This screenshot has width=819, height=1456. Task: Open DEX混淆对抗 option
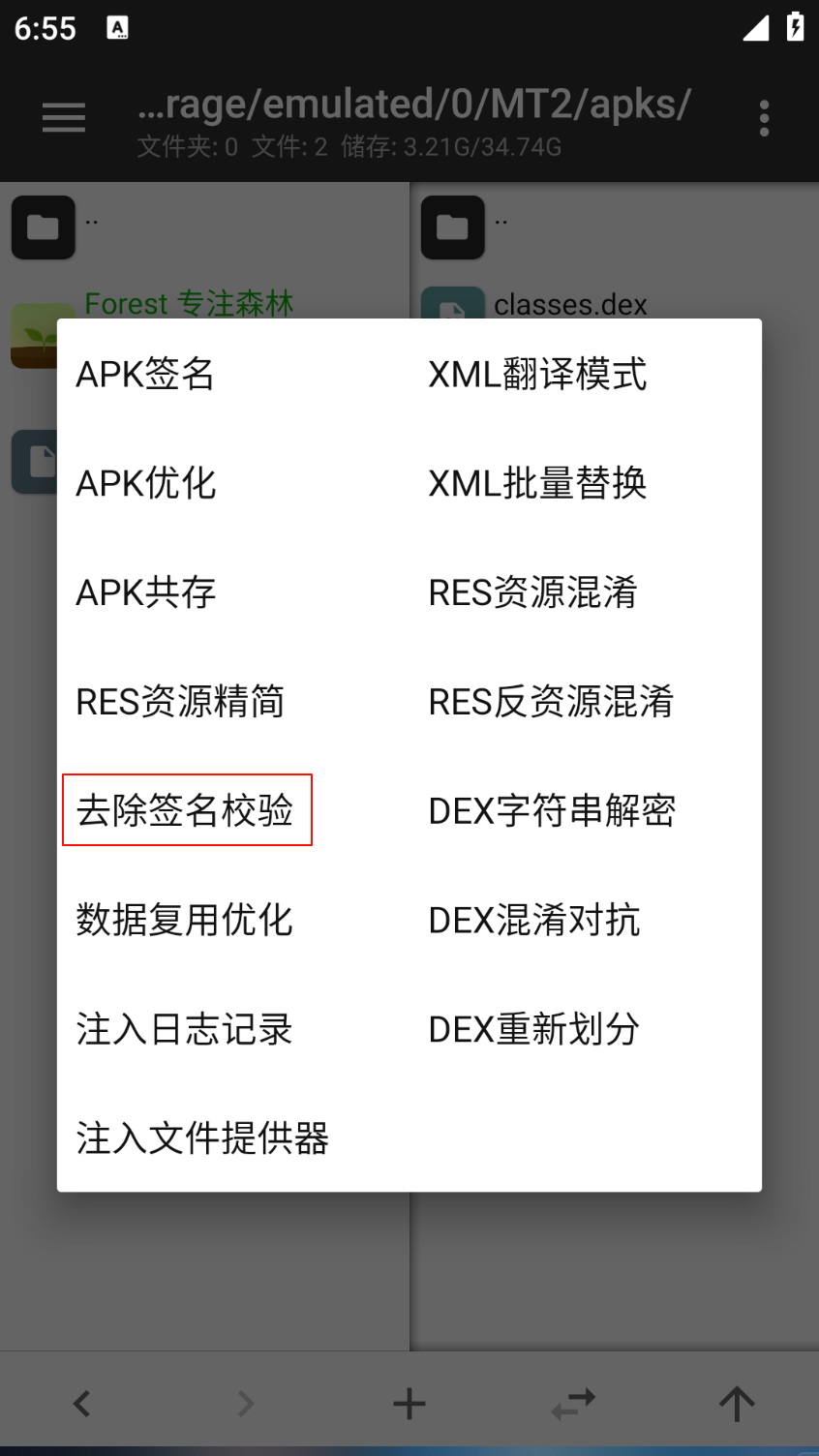[533, 920]
